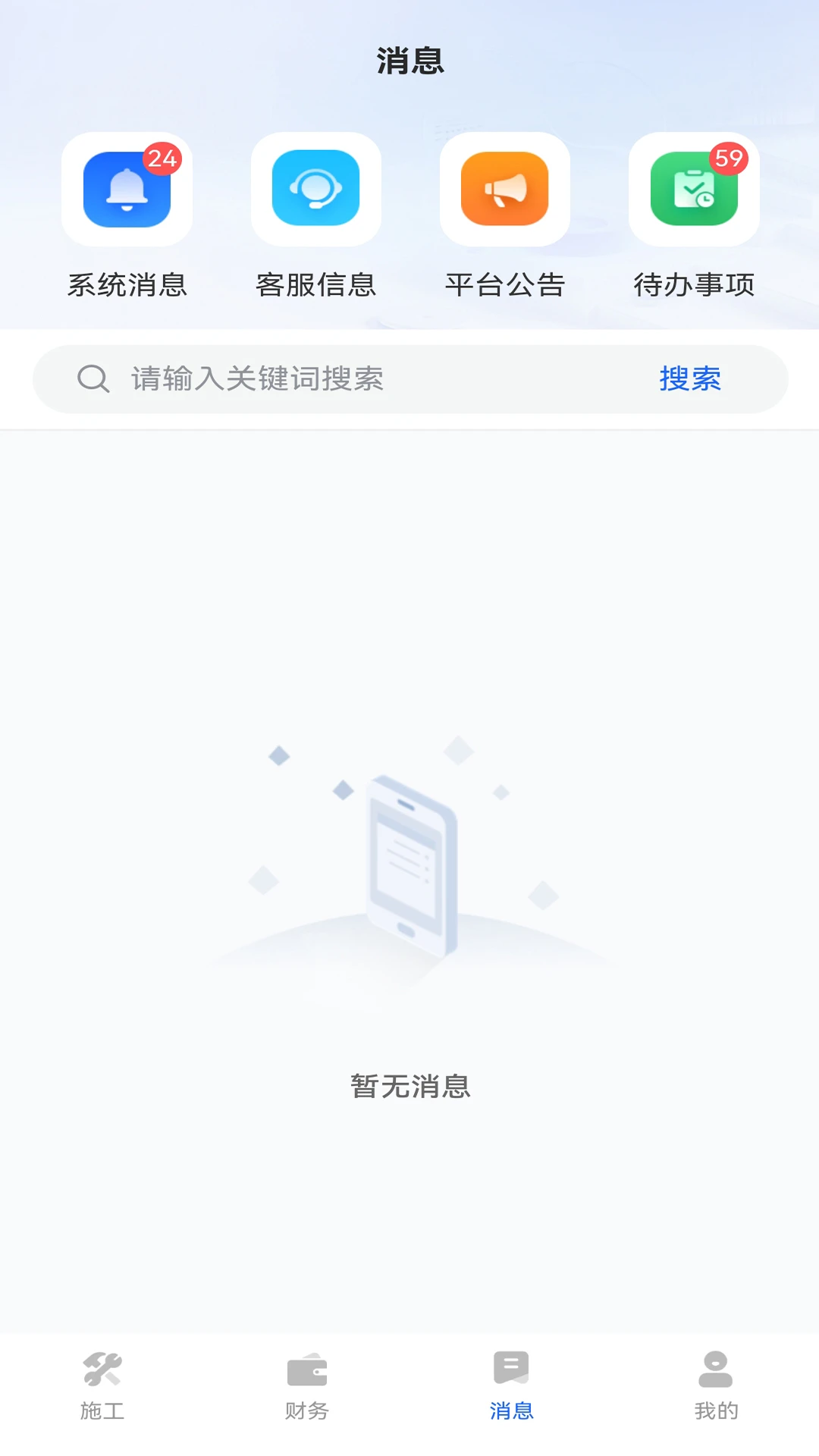View 平台公告 announcements
The width and height of the screenshot is (819, 1456).
pos(504,190)
